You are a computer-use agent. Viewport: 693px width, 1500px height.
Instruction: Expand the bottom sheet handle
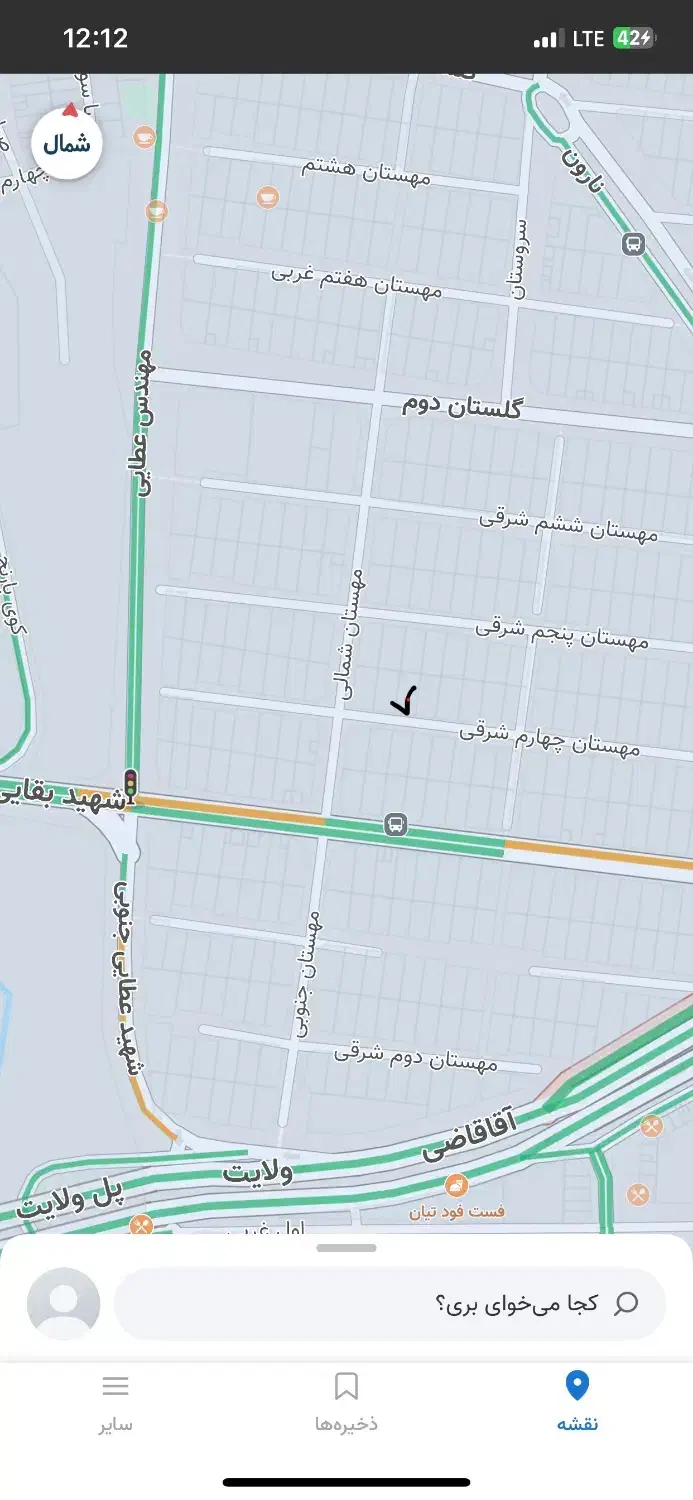[x=346, y=1248]
